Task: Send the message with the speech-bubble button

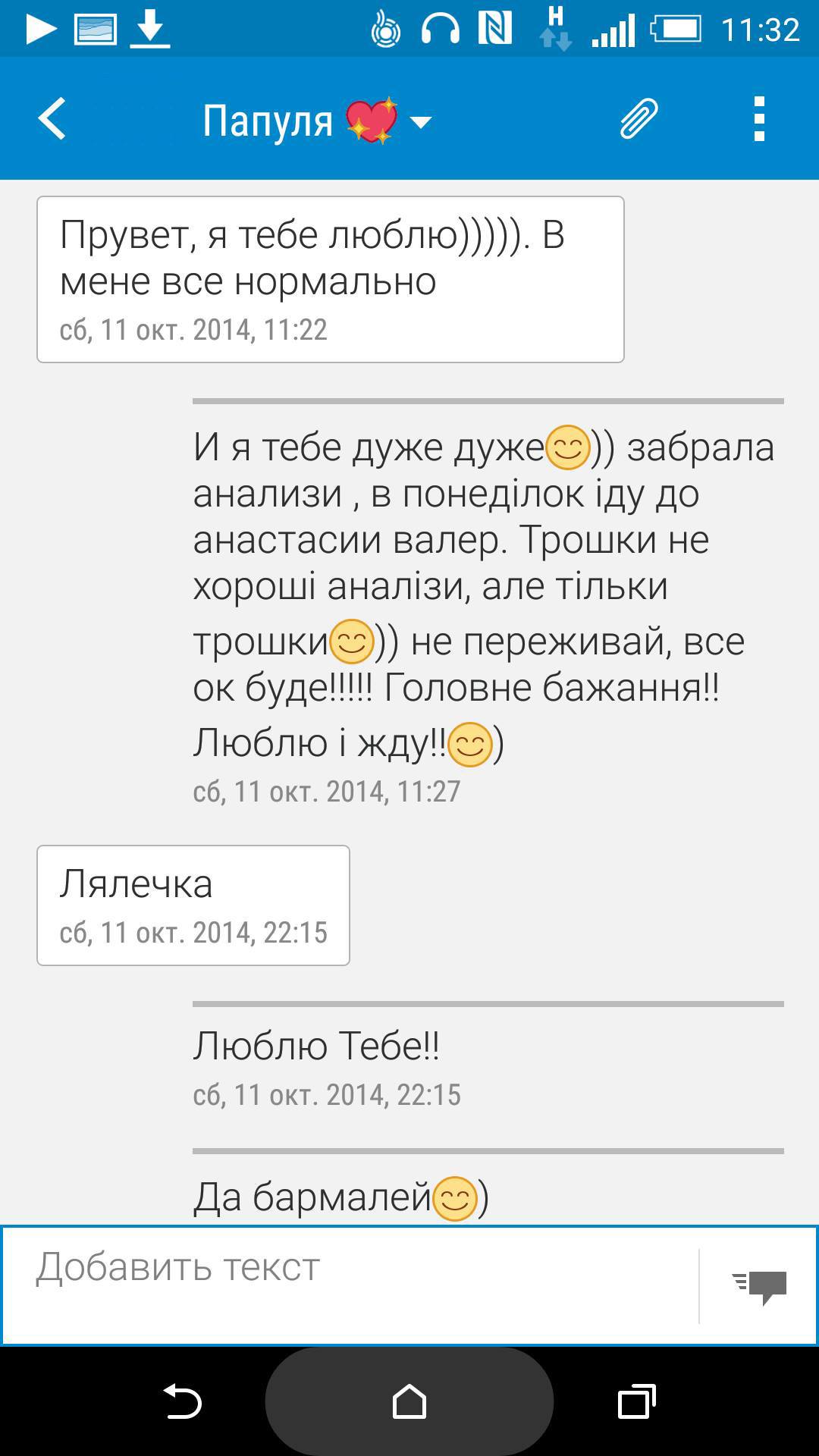Action: pos(760,1286)
